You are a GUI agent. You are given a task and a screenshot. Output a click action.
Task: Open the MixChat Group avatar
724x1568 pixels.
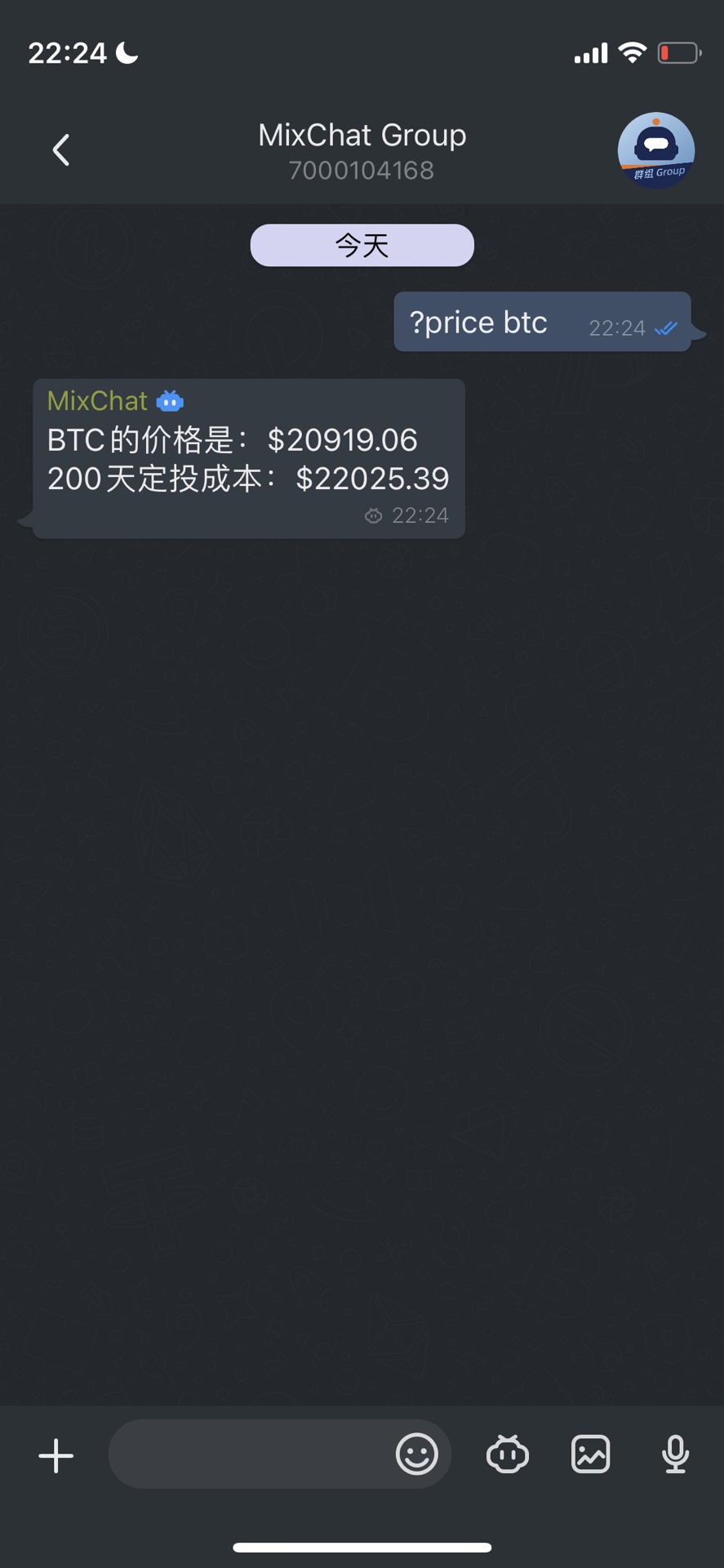click(655, 150)
